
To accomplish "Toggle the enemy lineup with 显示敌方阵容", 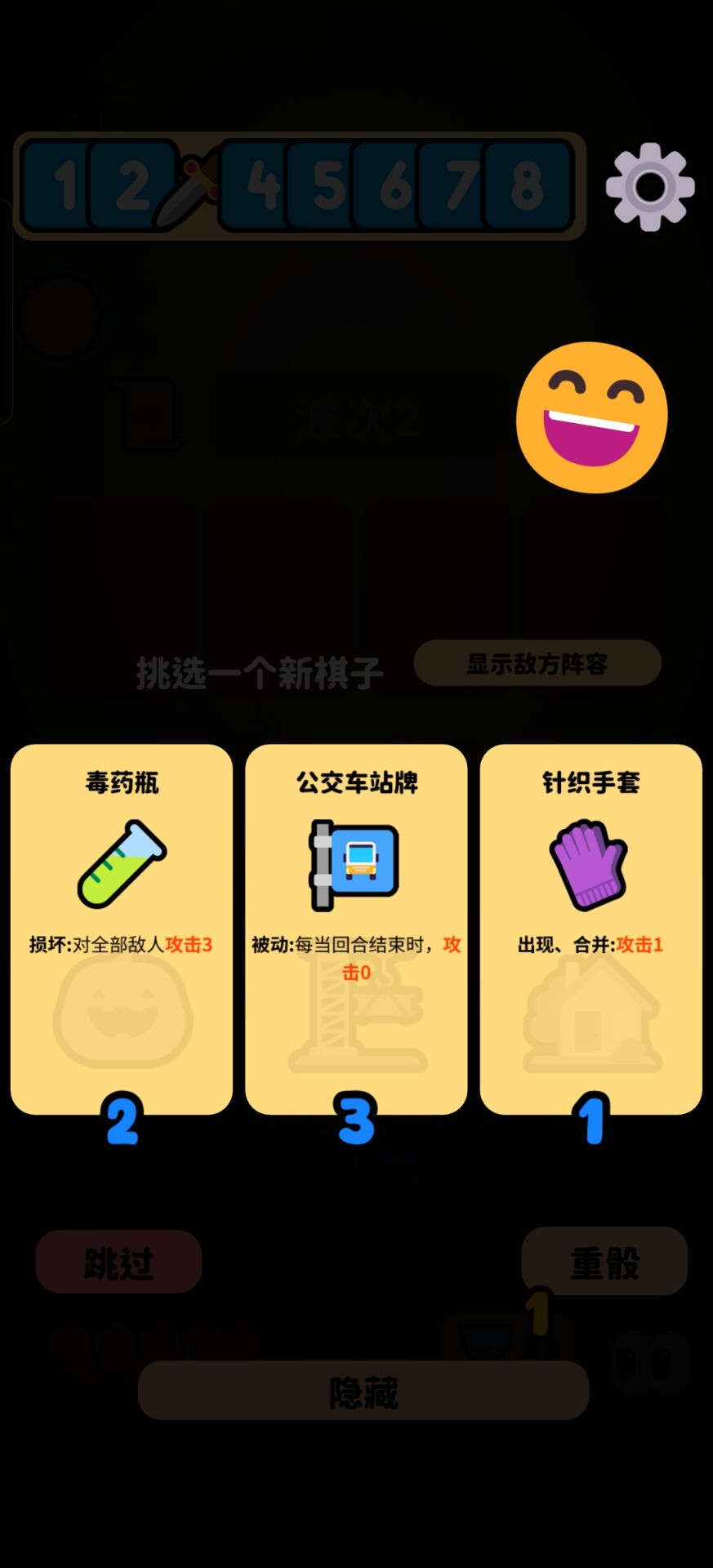I will tap(537, 664).
